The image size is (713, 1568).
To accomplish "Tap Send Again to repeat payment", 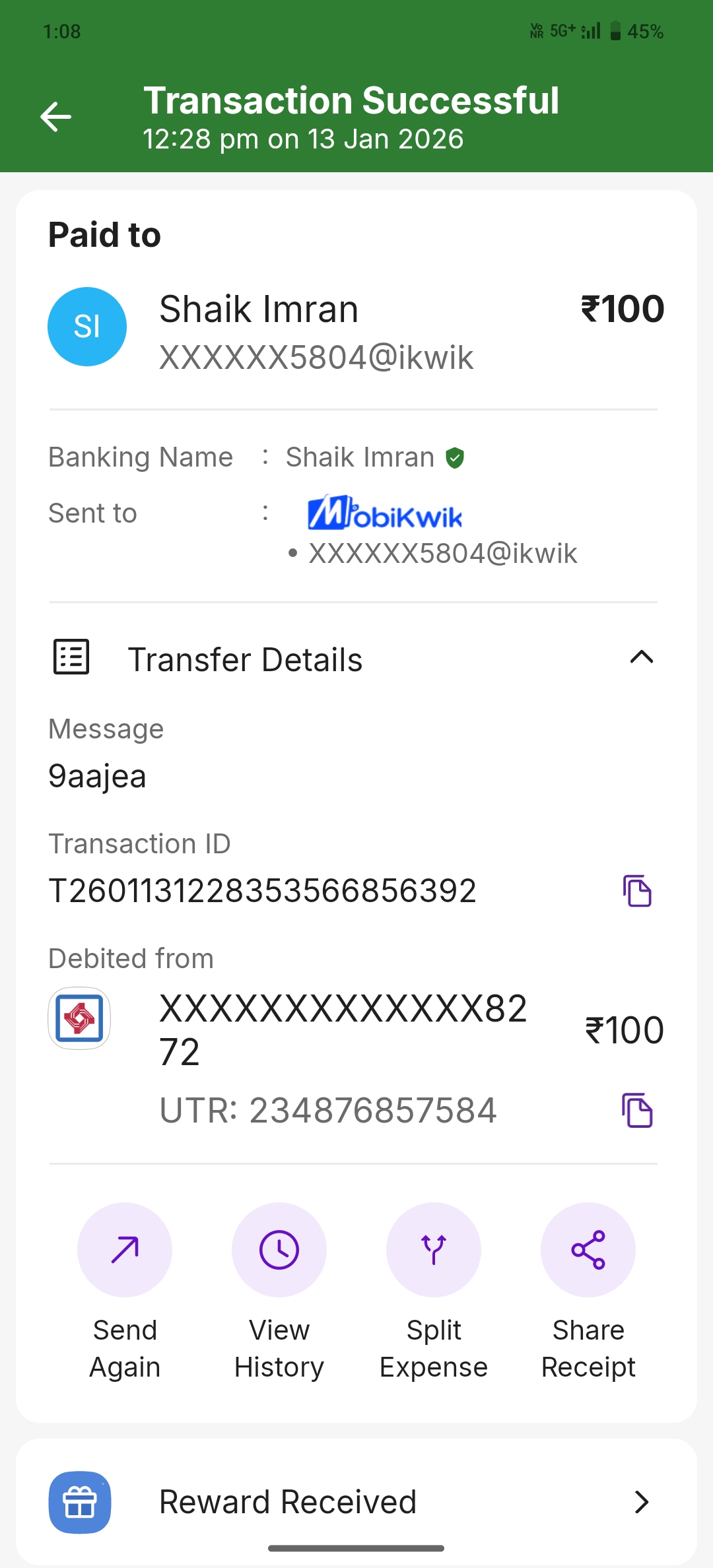I will click(125, 1250).
